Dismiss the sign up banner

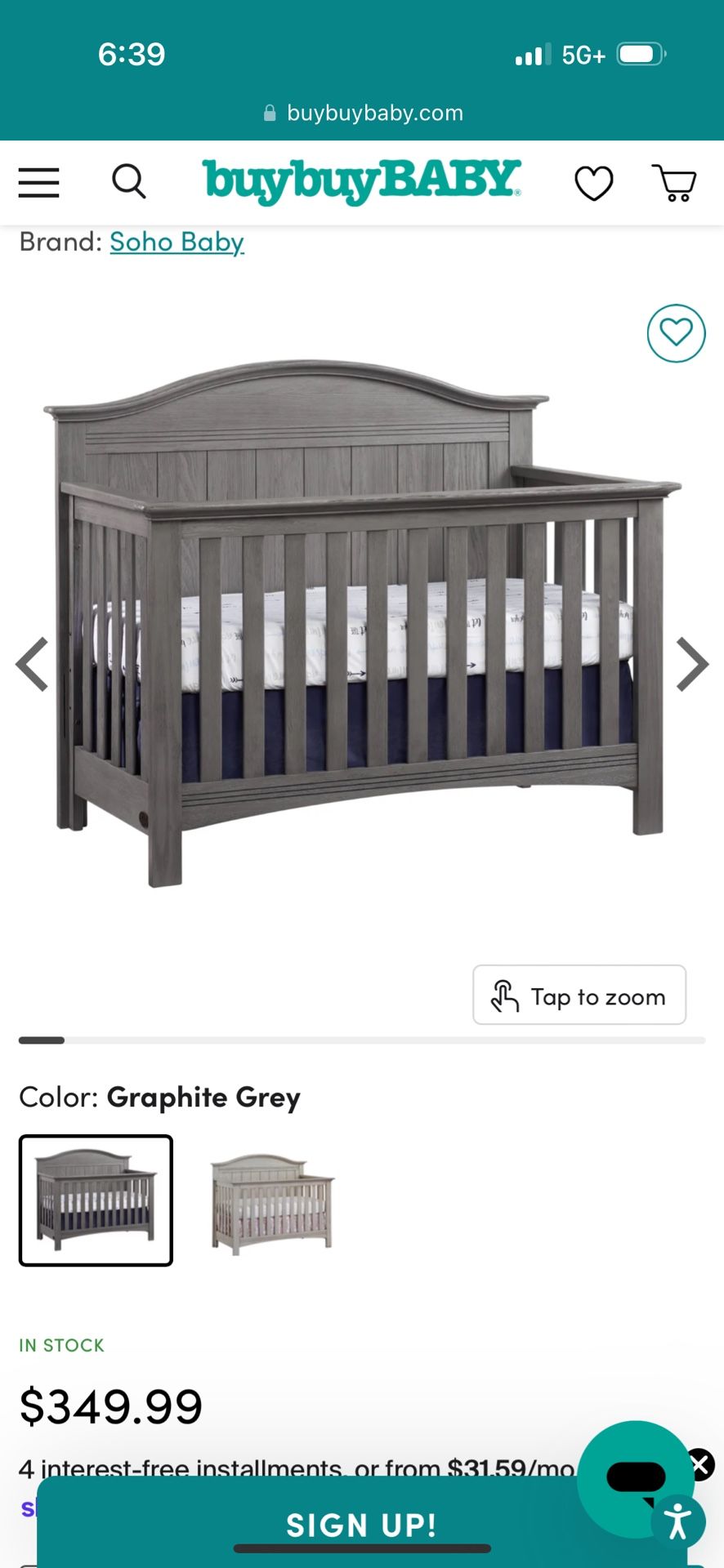tap(700, 1464)
